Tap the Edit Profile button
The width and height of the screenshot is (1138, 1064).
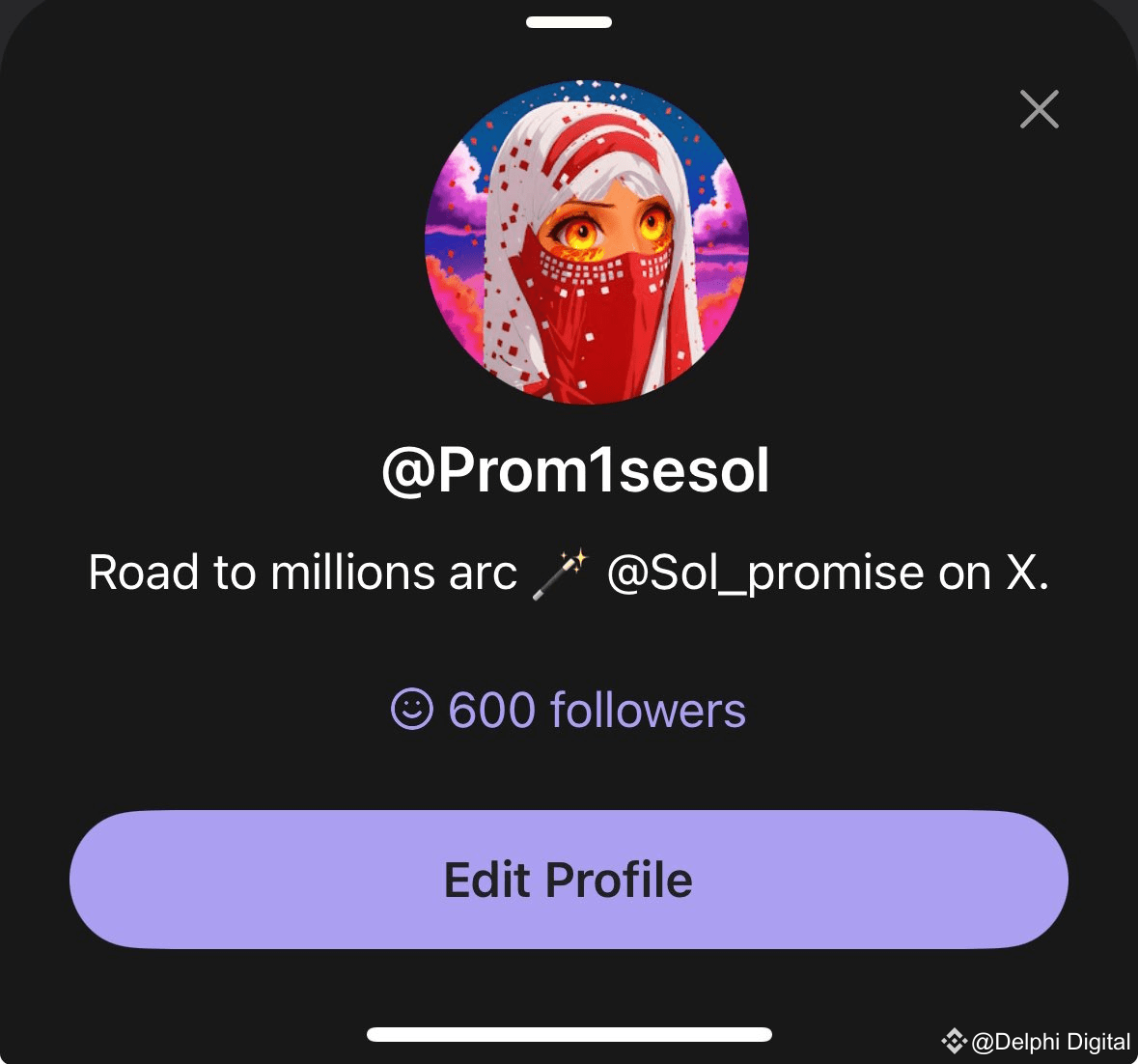(x=569, y=880)
